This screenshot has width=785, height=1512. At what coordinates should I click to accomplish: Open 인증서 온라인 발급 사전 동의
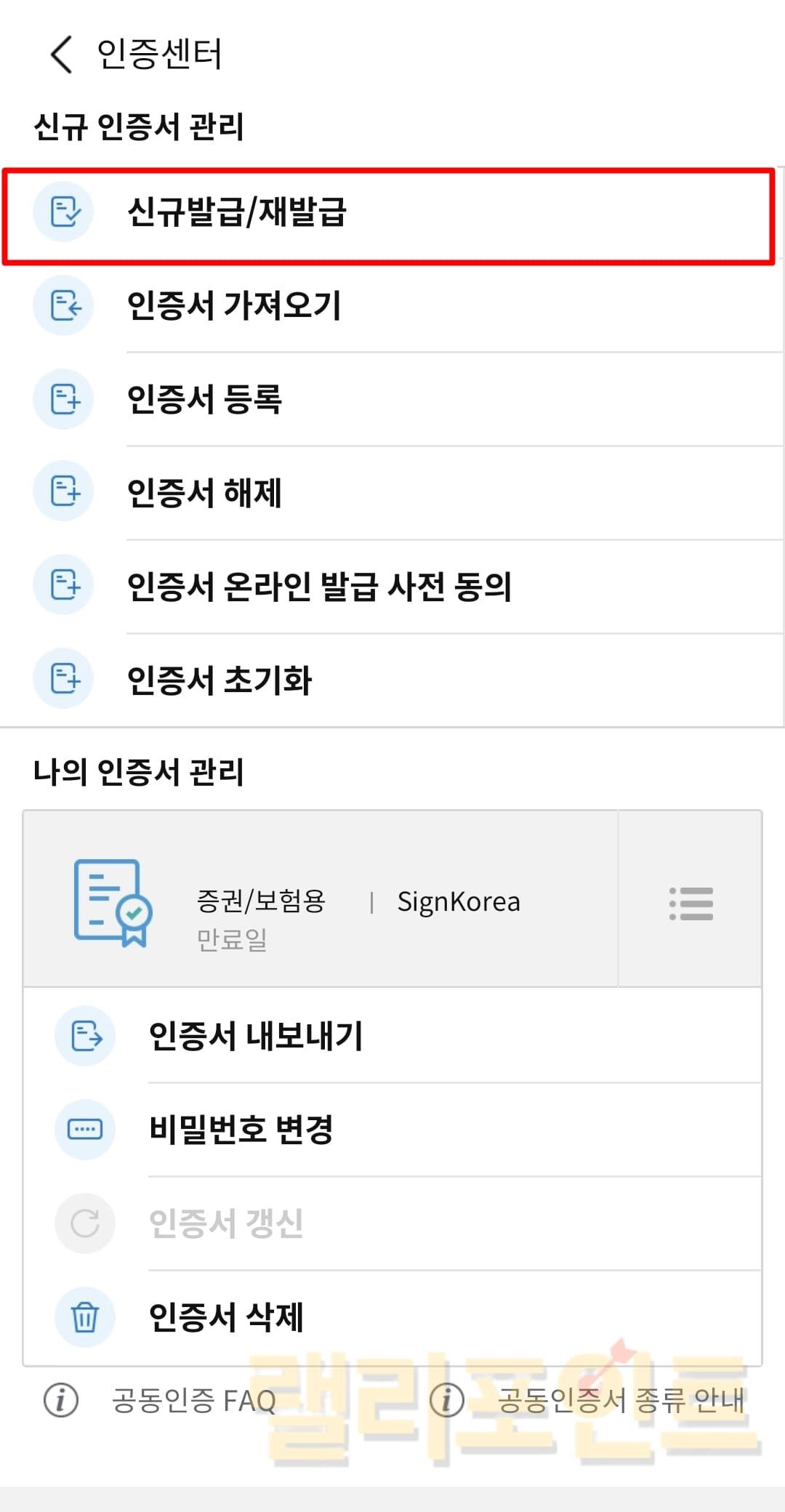tap(320, 587)
